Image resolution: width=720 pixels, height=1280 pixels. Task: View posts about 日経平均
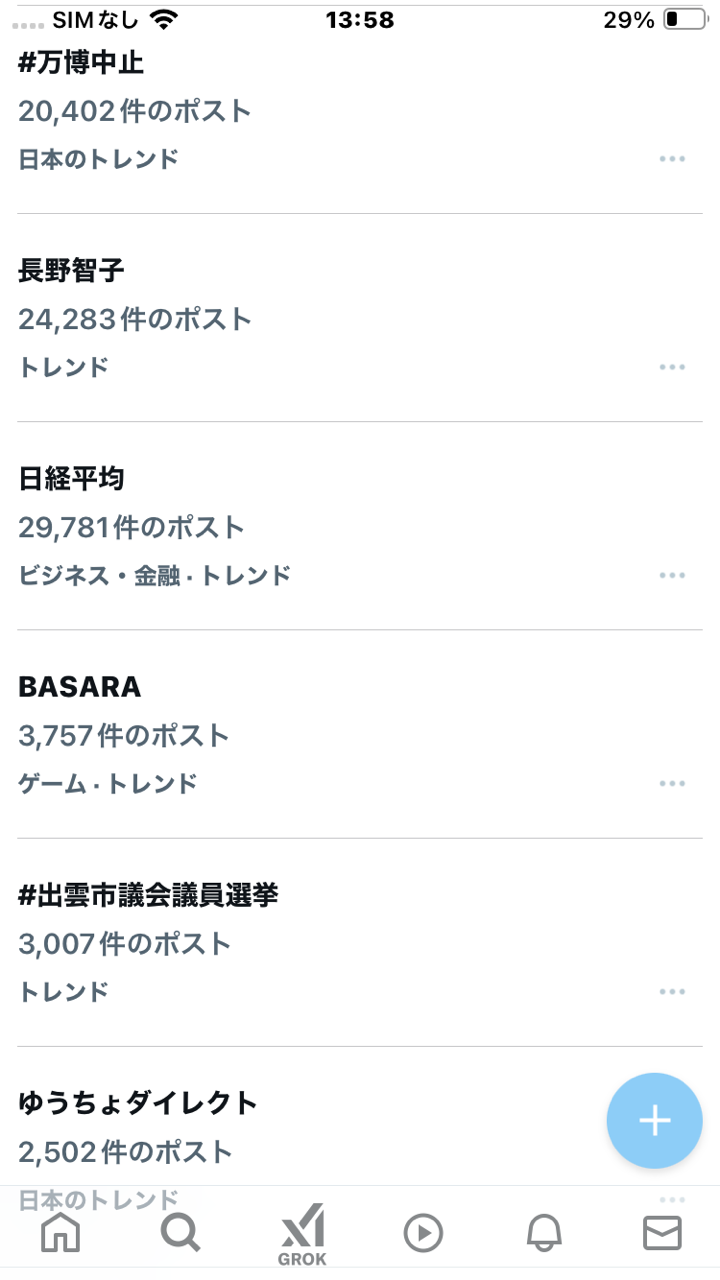click(71, 479)
